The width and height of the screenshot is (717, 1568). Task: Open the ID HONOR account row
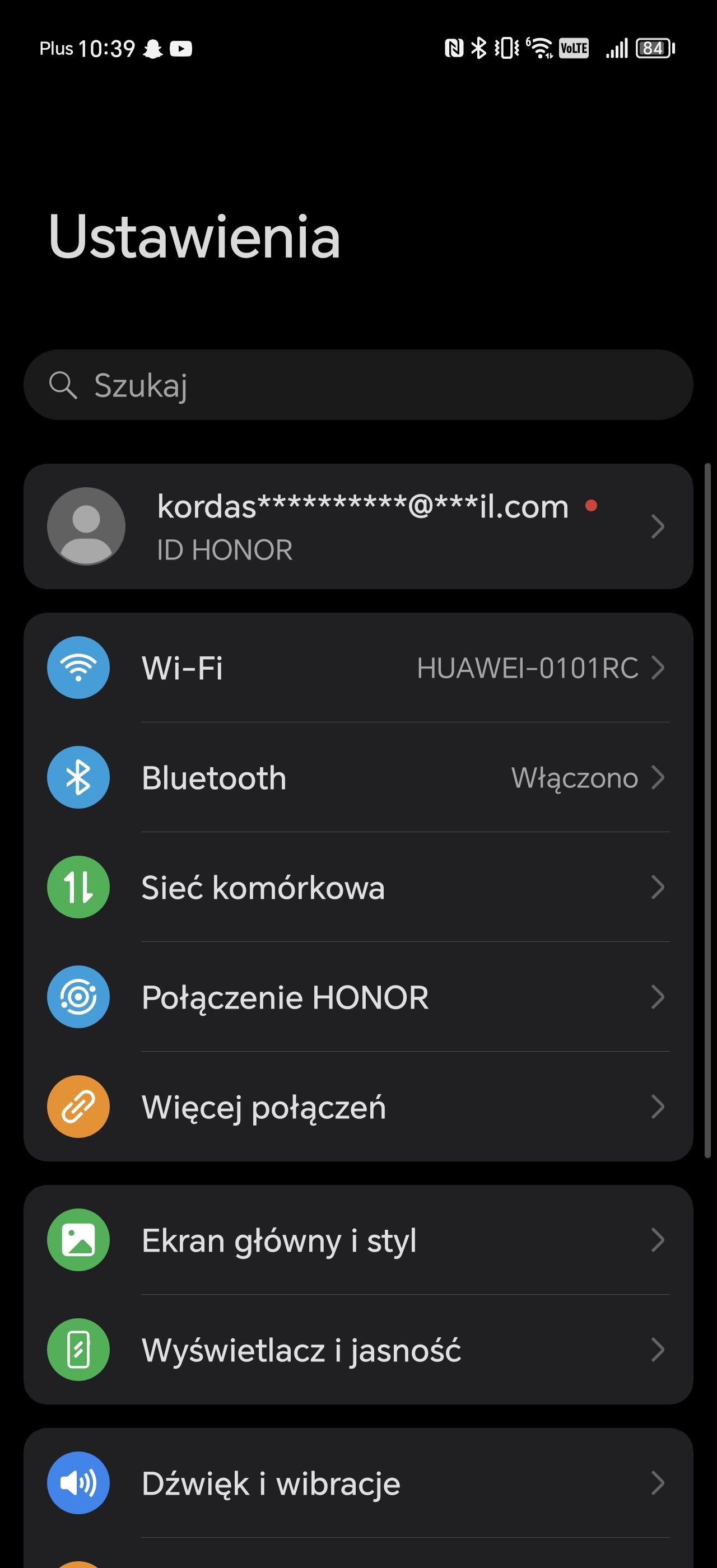click(358, 526)
